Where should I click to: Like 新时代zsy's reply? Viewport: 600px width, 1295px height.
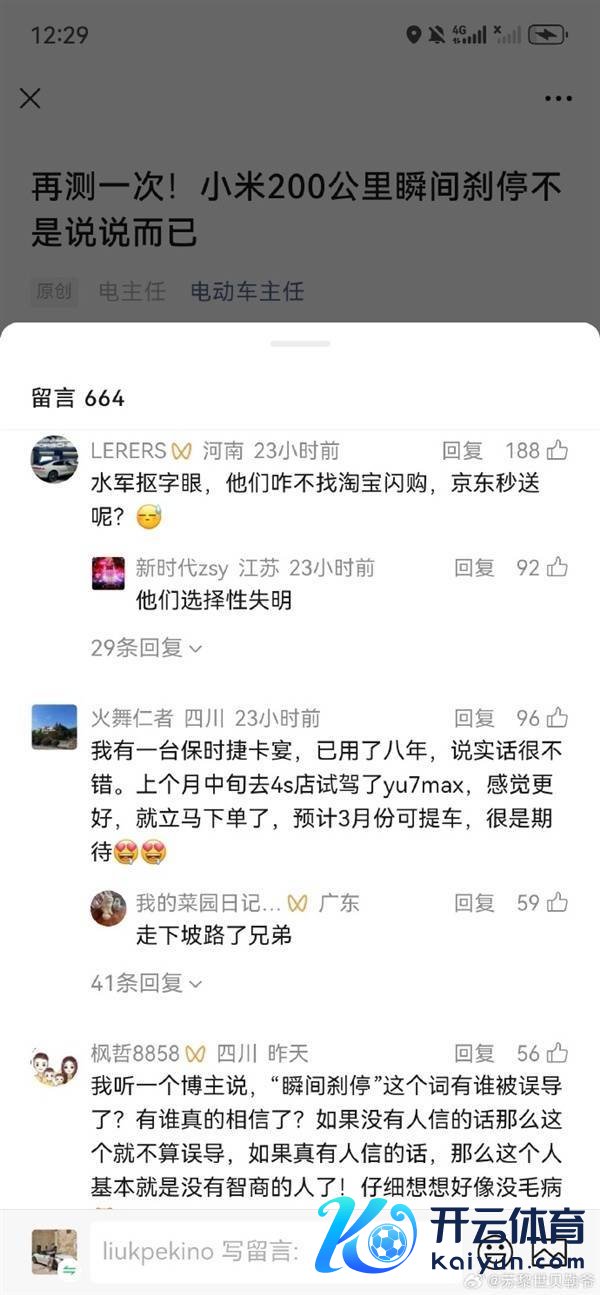click(x=557, y=568)
